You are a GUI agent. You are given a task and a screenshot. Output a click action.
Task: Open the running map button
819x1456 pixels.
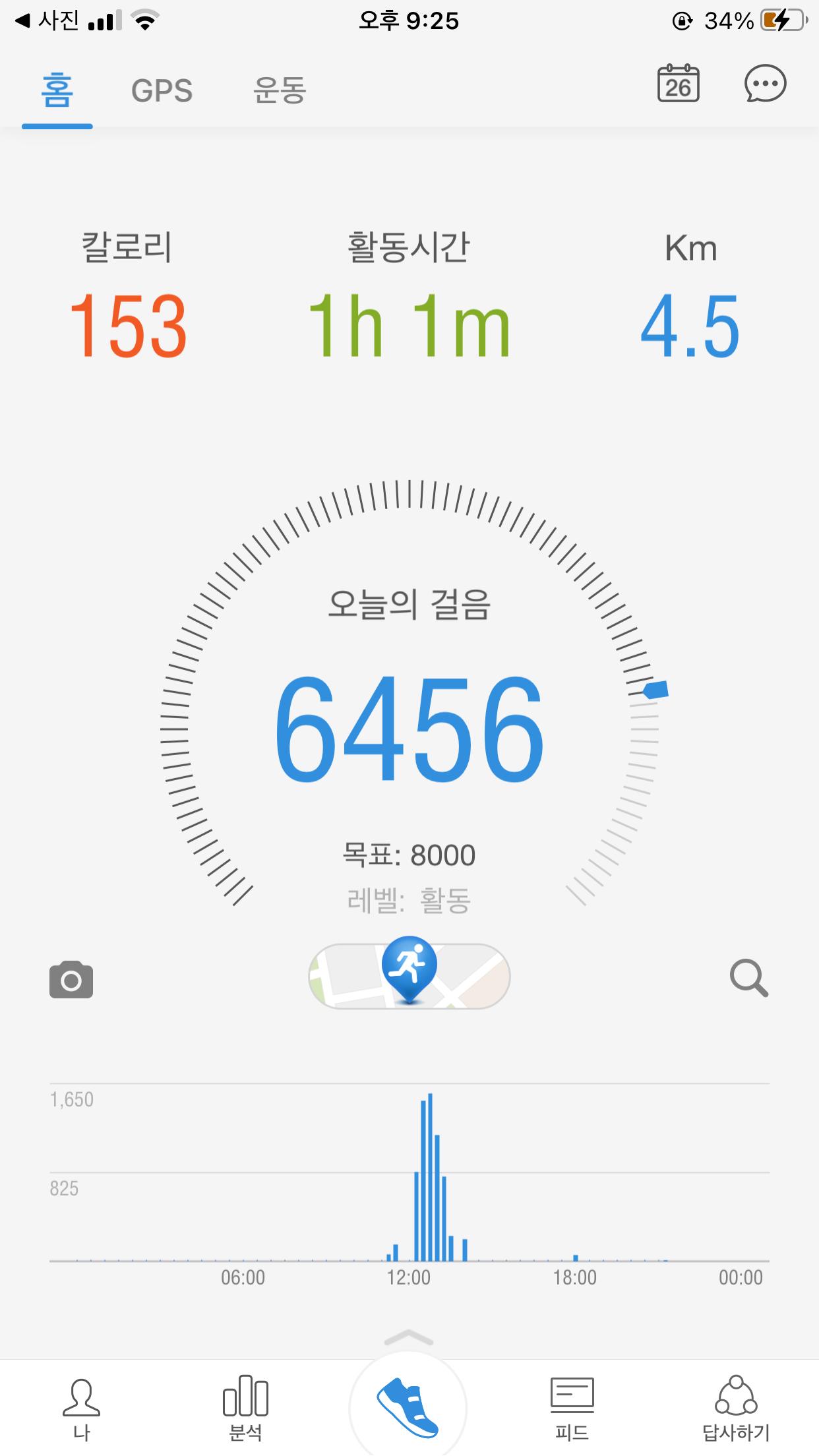(409, 976)
